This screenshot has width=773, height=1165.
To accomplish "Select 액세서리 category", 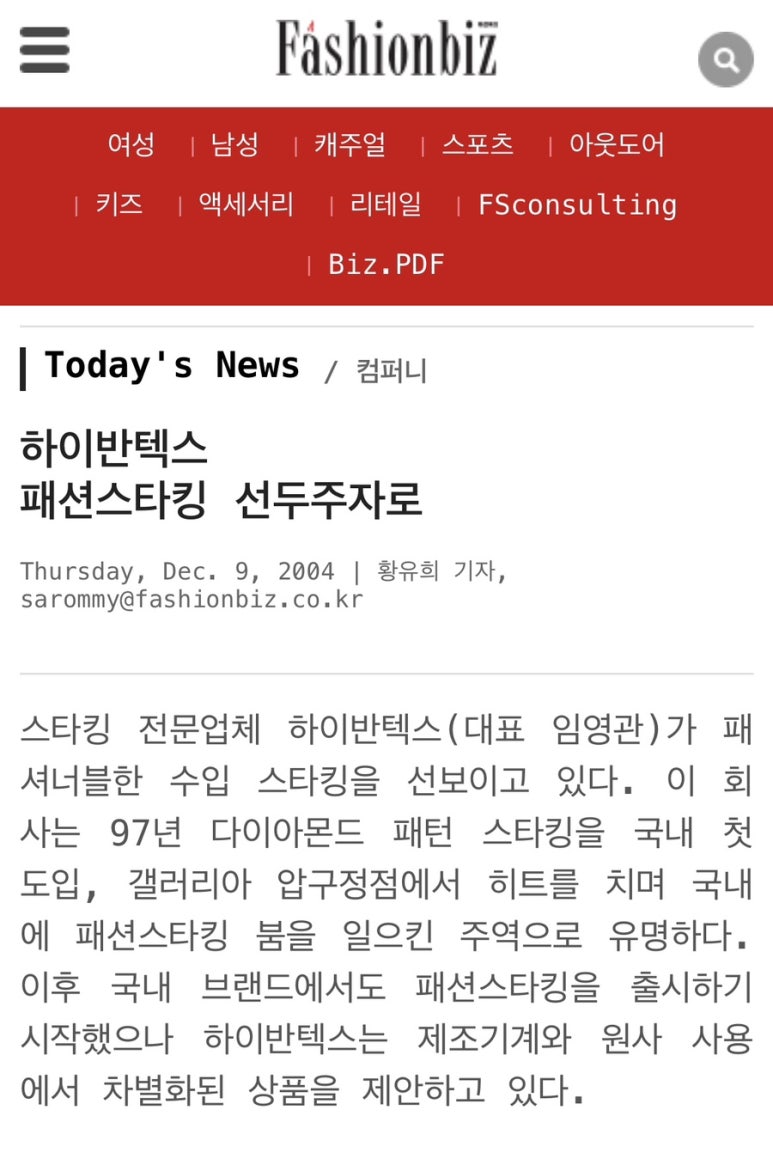I will 246,205.
